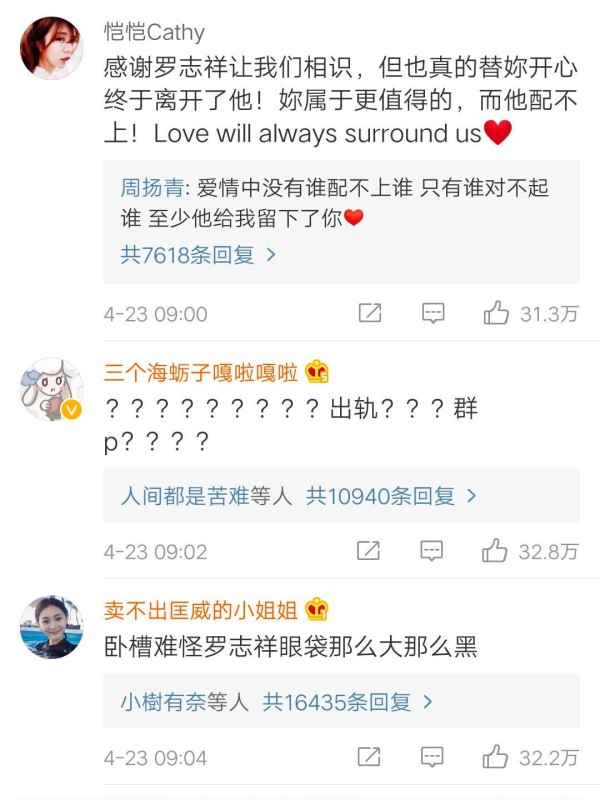Repost the comment posted at 4-23 09:02
Viewport: 600px width, 800px height.
369,551
